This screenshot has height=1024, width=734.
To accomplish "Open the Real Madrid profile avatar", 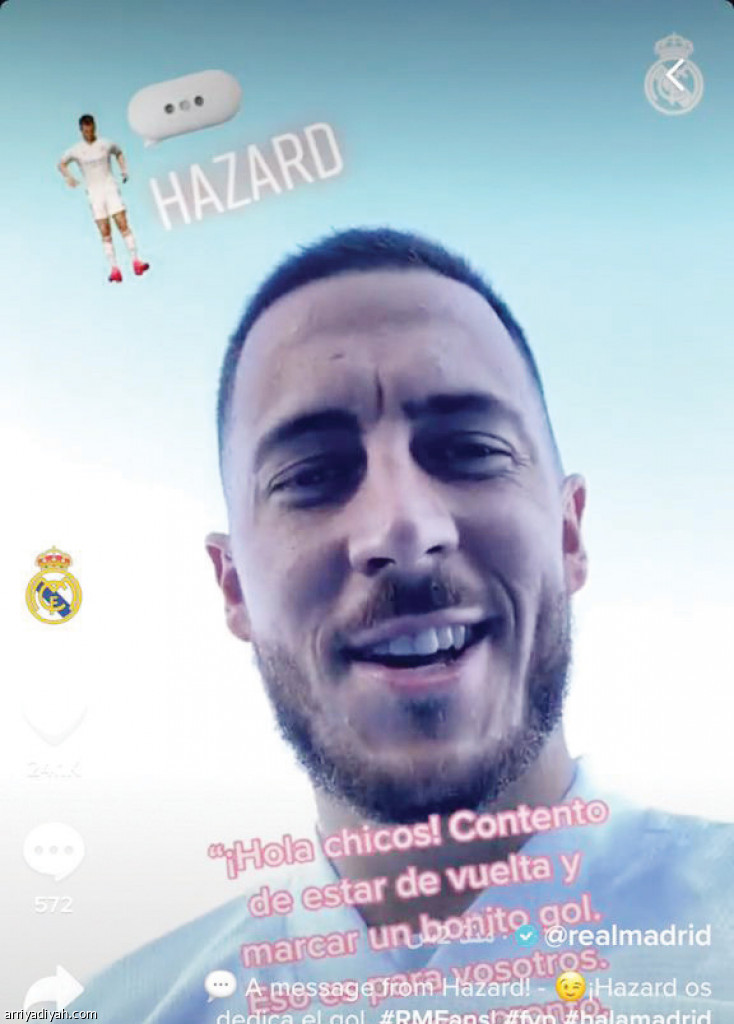I will coord(54,587).
